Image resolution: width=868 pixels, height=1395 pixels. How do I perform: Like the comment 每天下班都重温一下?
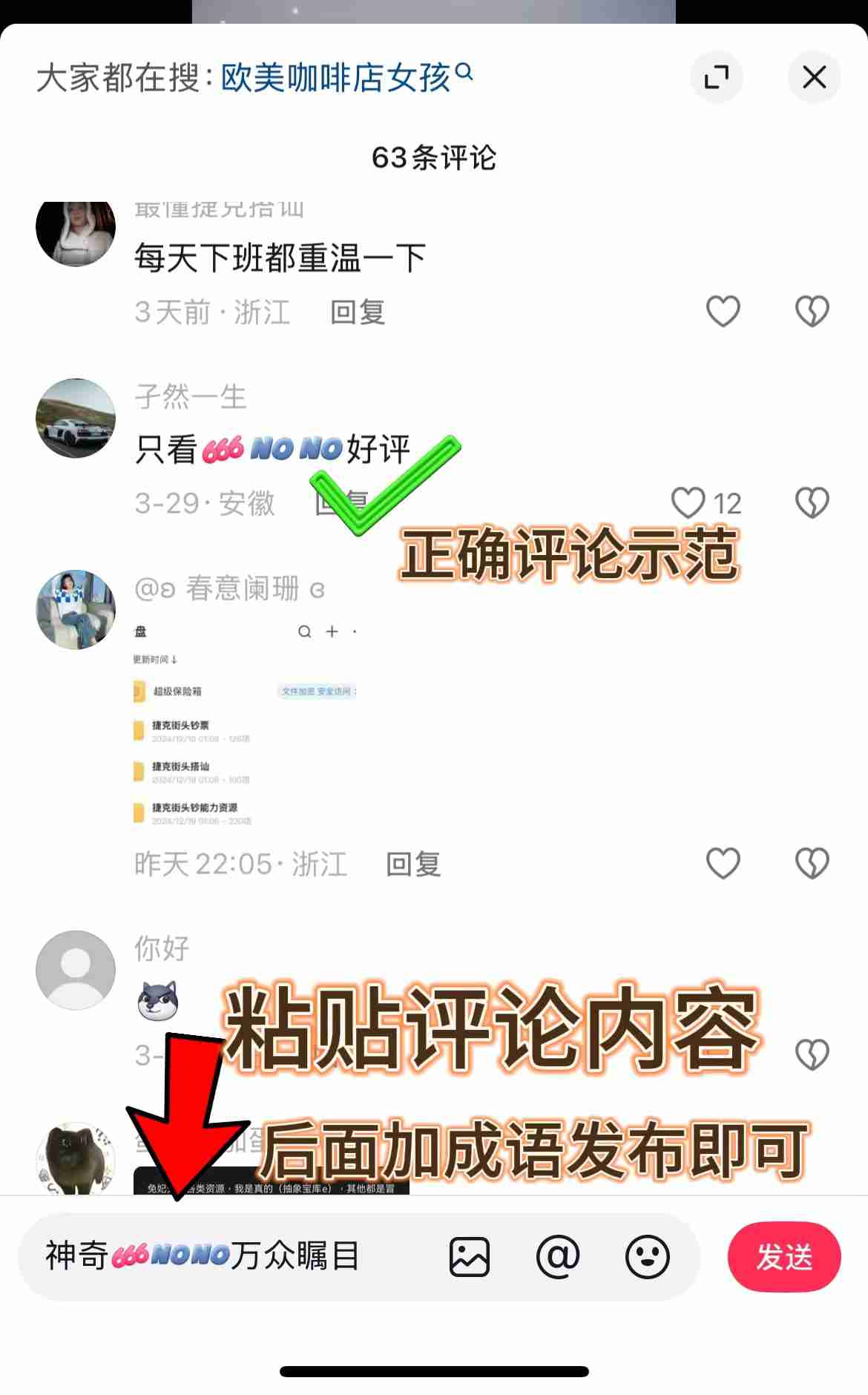point(723,311)
